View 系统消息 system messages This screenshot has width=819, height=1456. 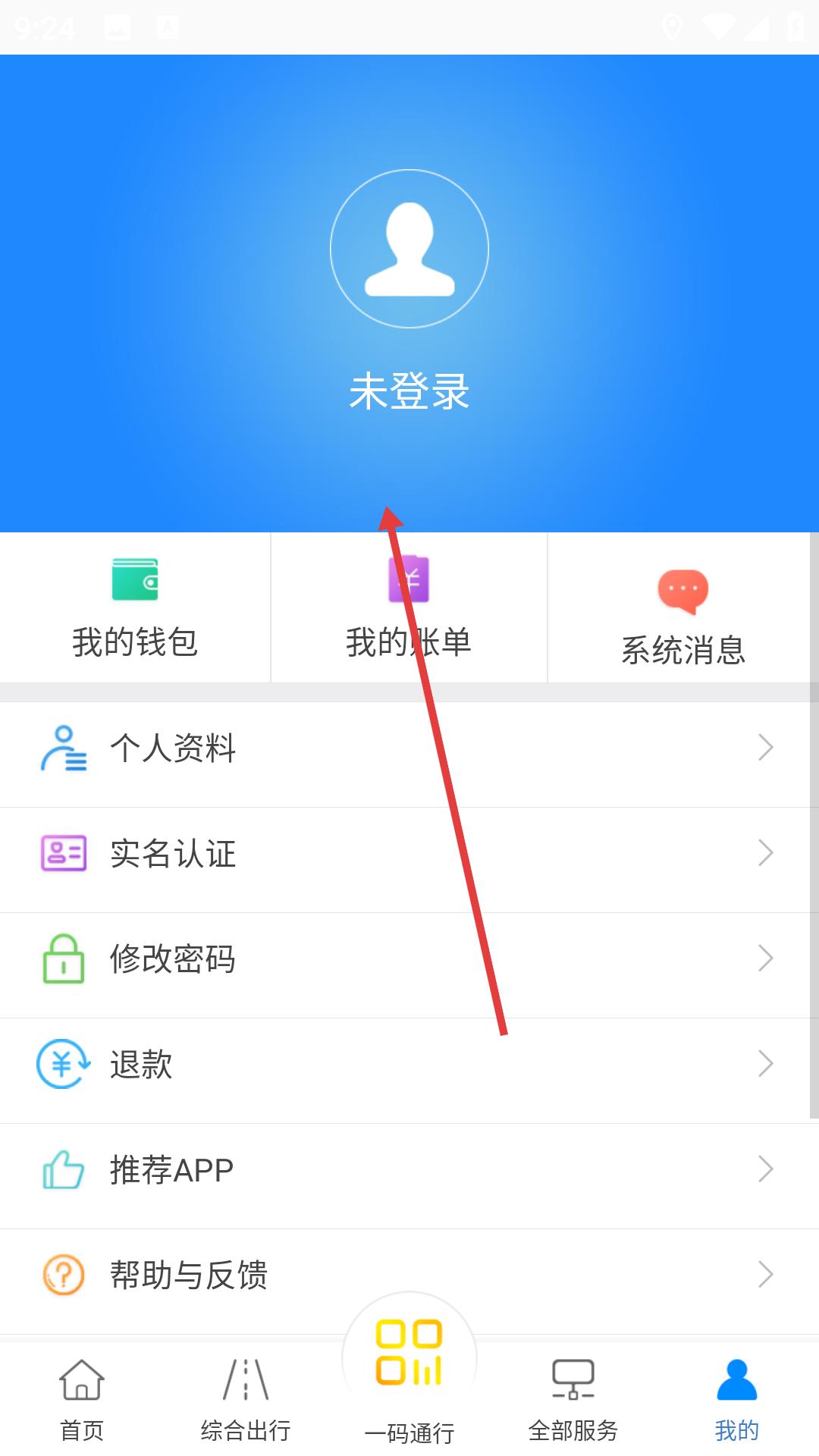tap(682, 616)
